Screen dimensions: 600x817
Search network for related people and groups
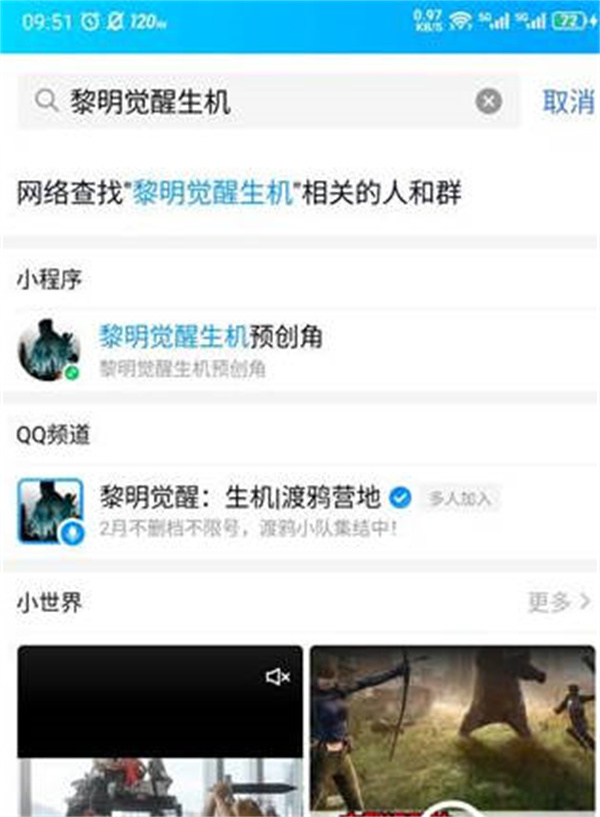(x=240, y=194)
